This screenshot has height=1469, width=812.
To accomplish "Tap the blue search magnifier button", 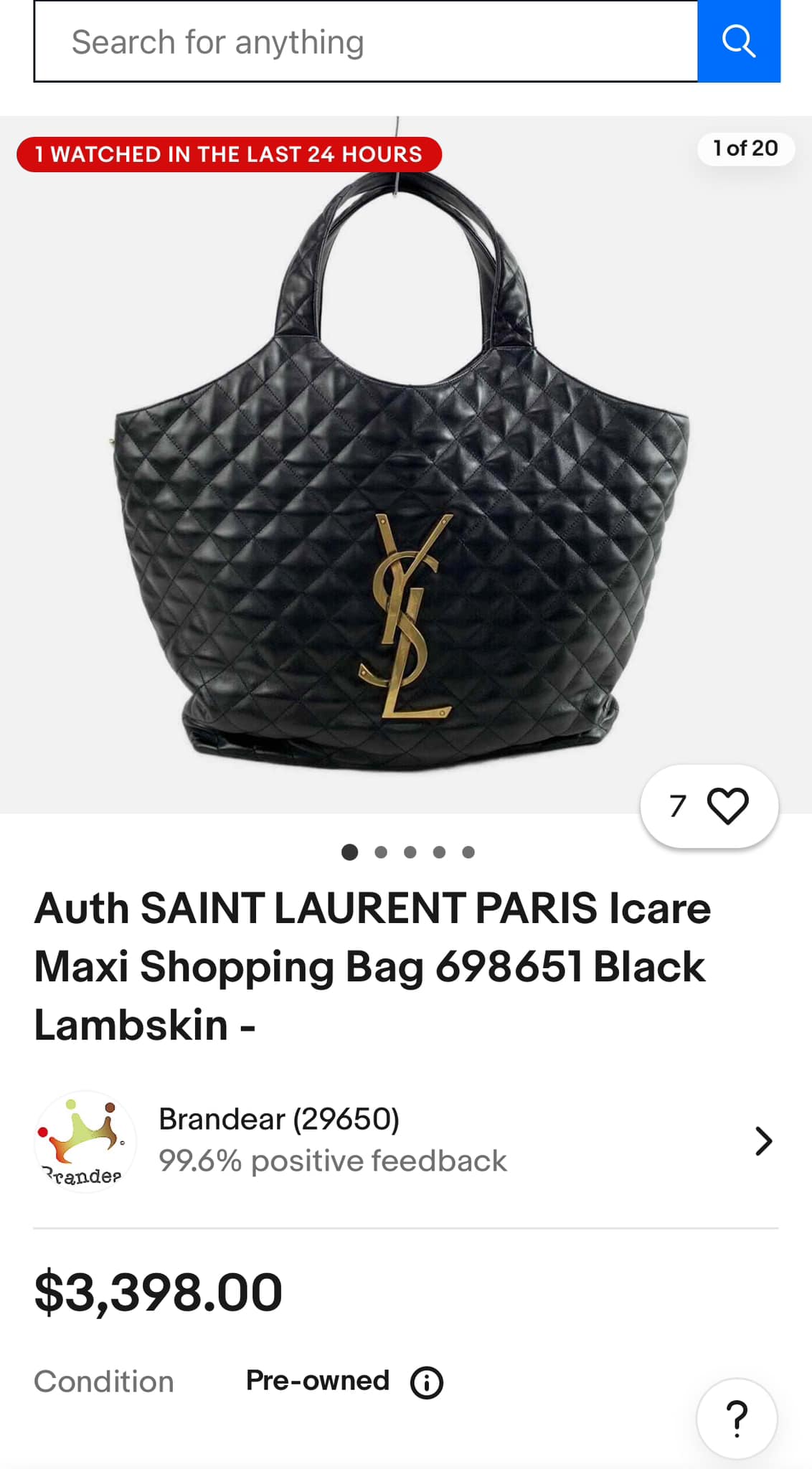I will pos(739,42).
